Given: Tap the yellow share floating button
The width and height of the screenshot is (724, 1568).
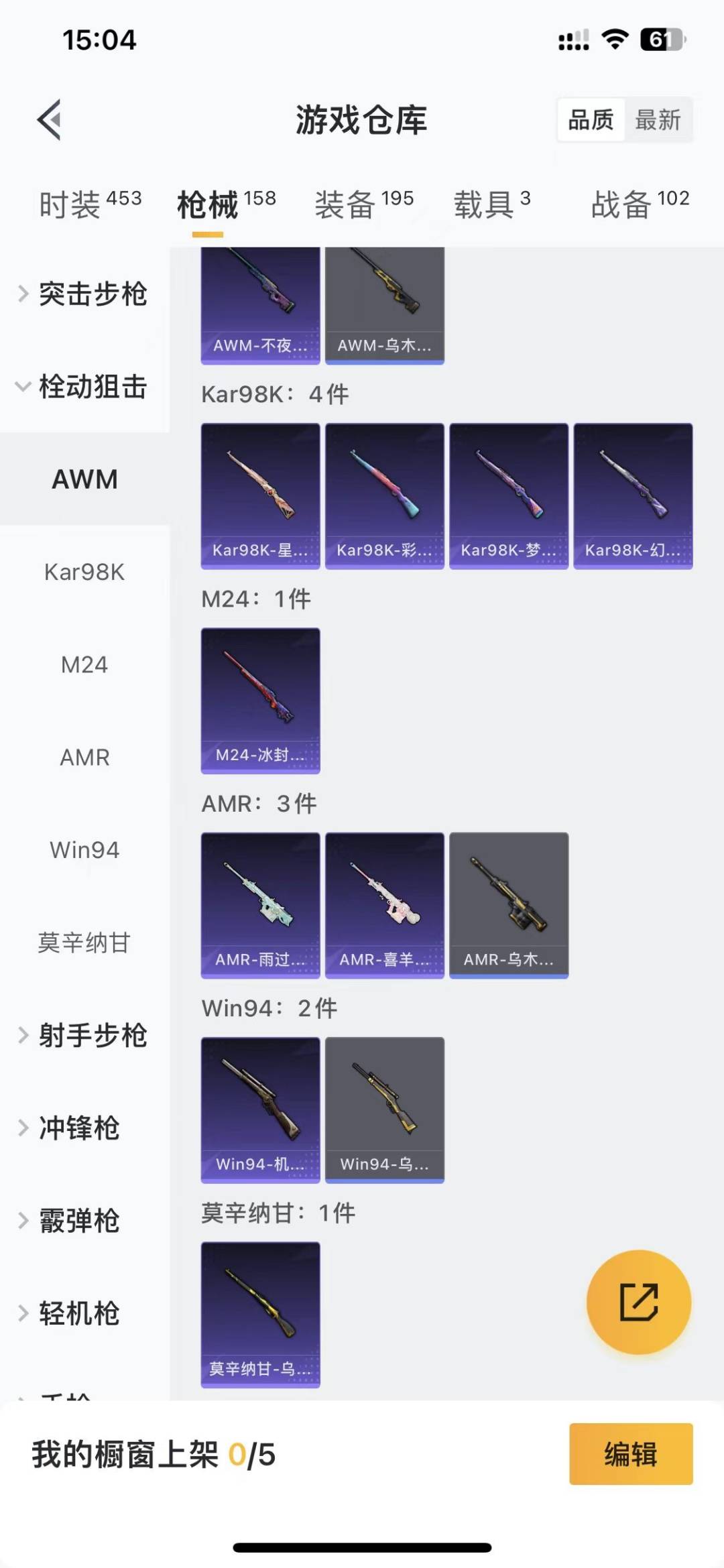Looking at the screenshot, I should click(x=638, y=1302).
